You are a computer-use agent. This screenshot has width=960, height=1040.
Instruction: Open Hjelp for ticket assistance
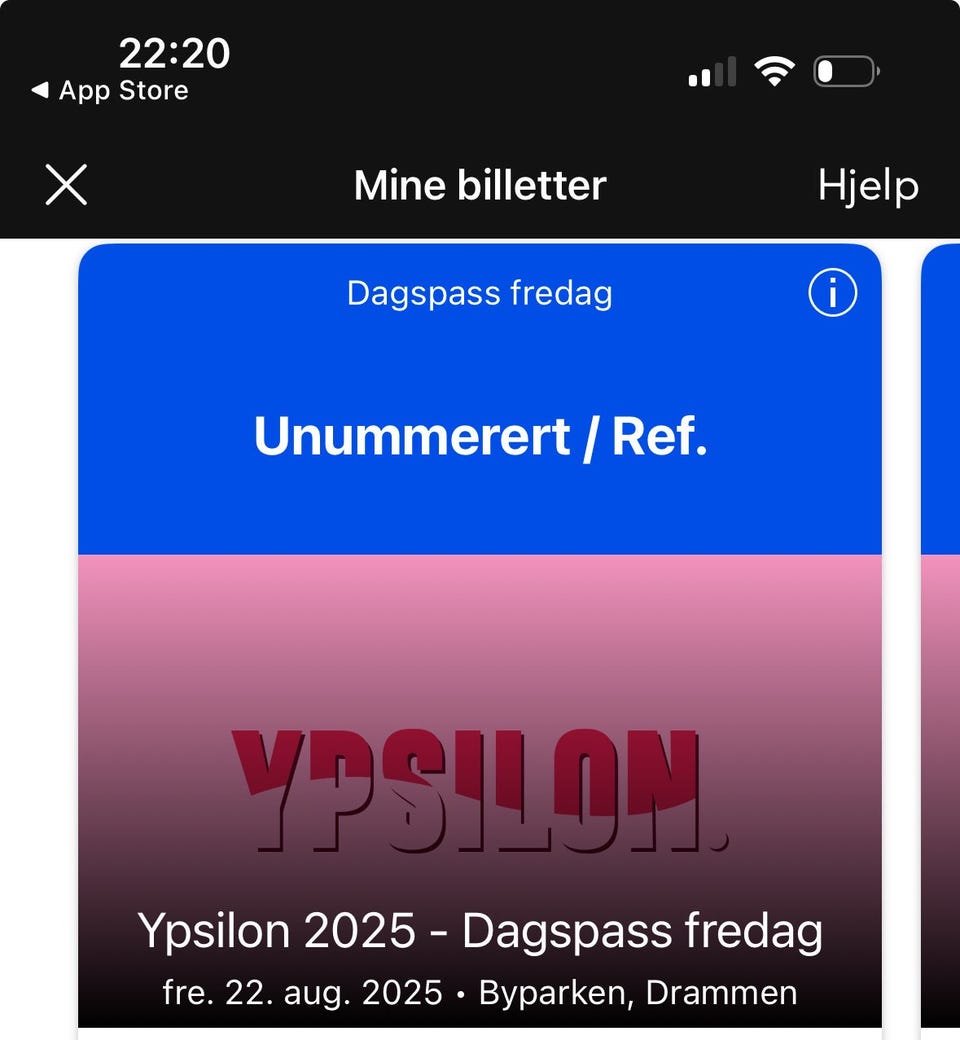point(869,184)
